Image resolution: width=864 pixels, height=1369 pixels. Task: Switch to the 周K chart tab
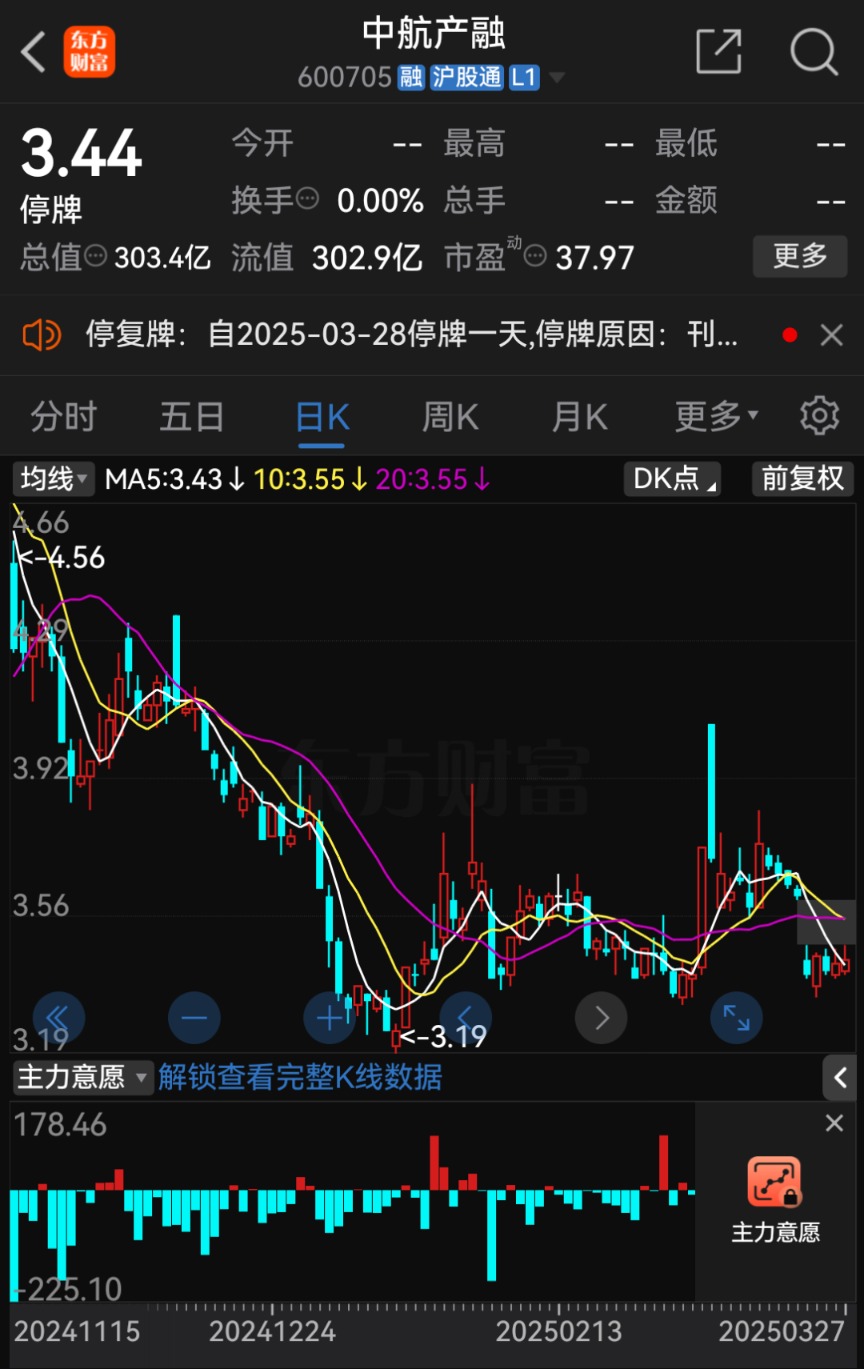point(450,416)
